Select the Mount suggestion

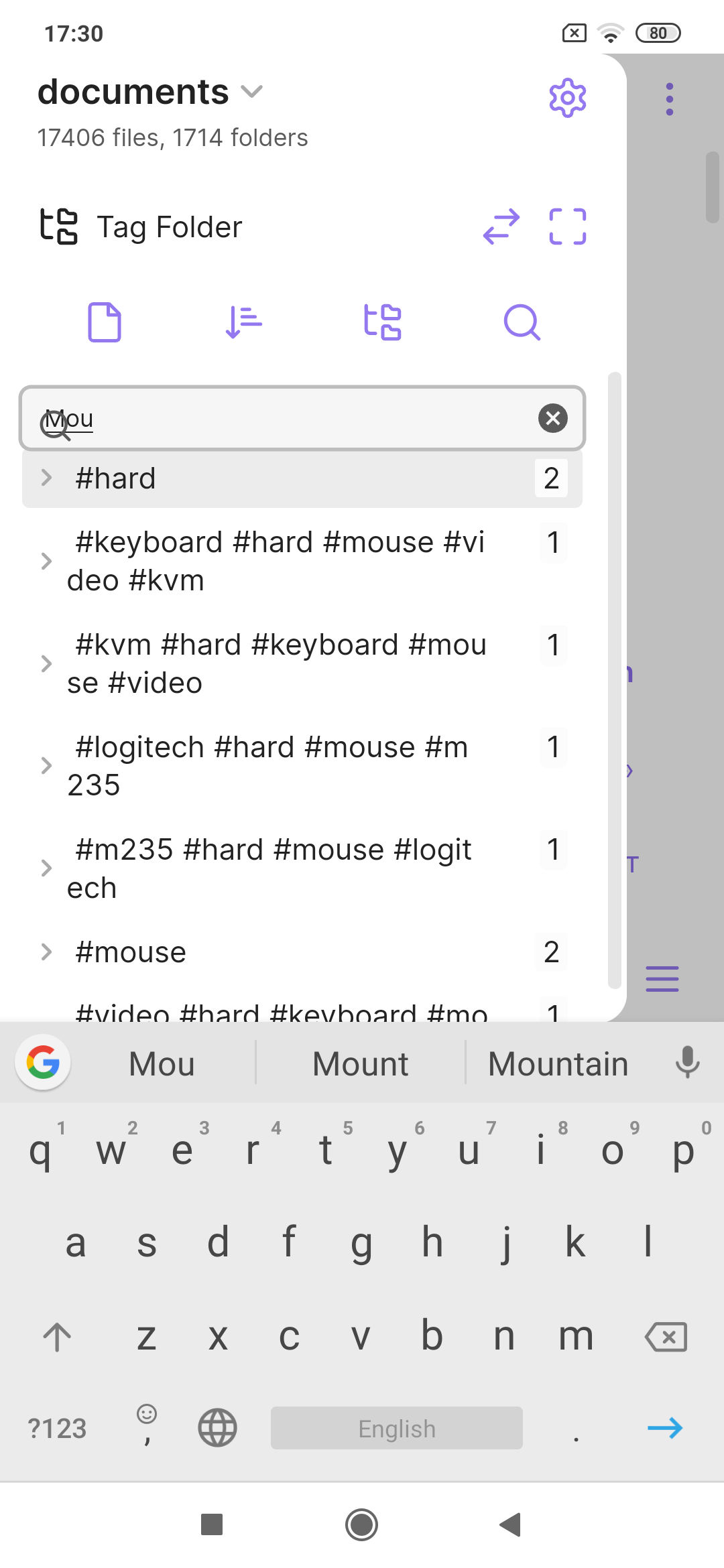[x=360, y=1063]
